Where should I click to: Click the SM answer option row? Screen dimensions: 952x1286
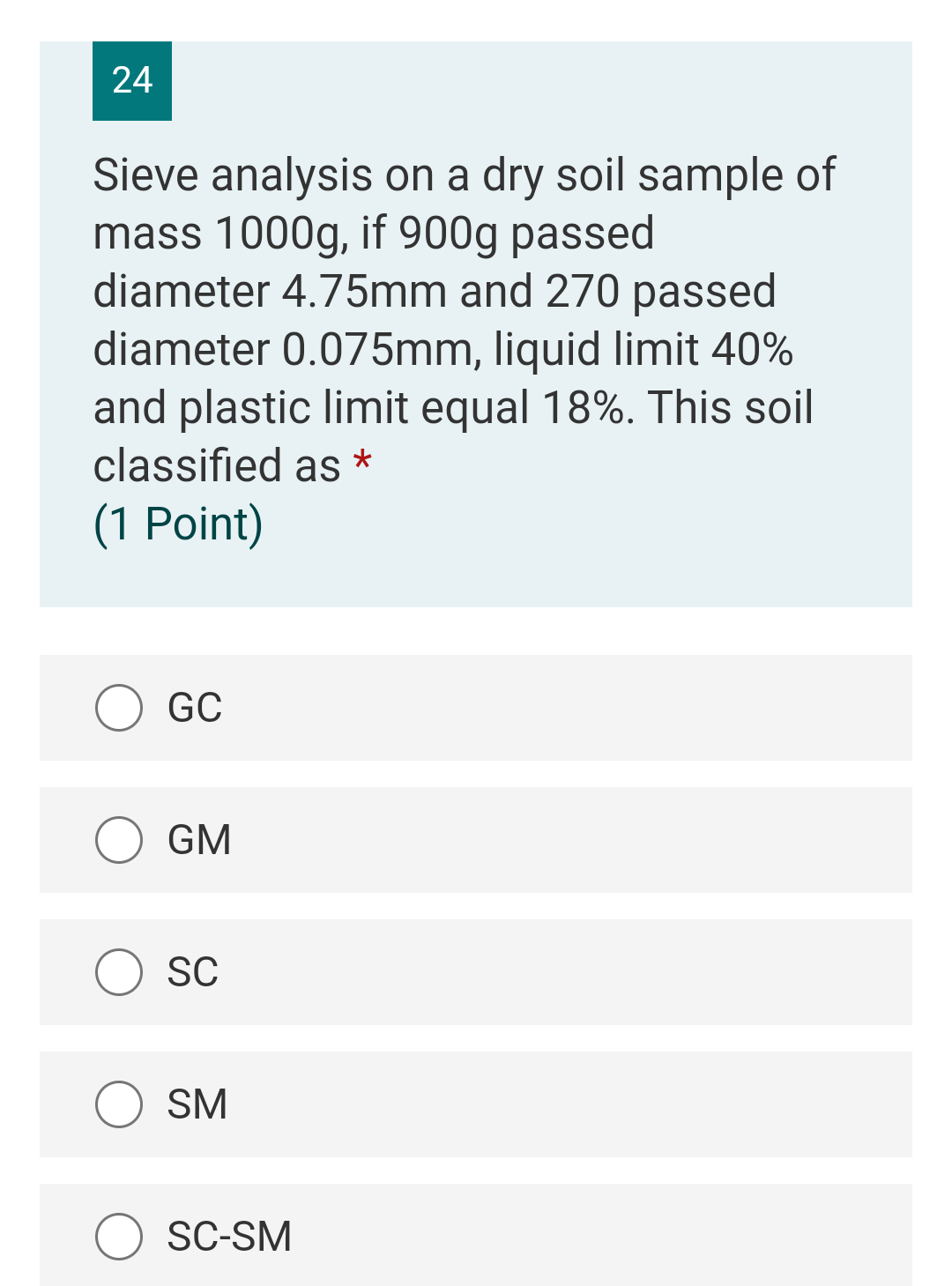pyautogui.click(x=476, y=1104)
